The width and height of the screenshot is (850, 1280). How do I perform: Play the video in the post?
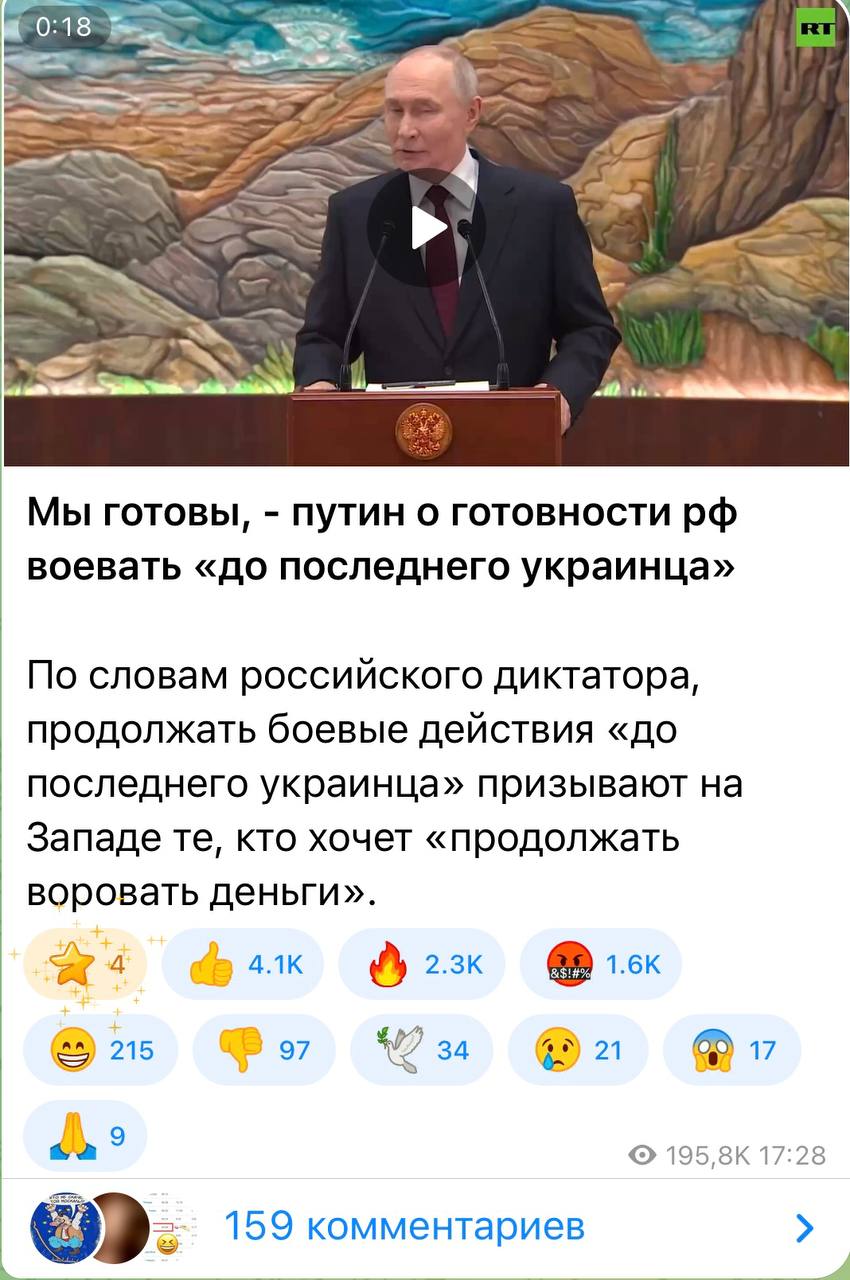425,228
